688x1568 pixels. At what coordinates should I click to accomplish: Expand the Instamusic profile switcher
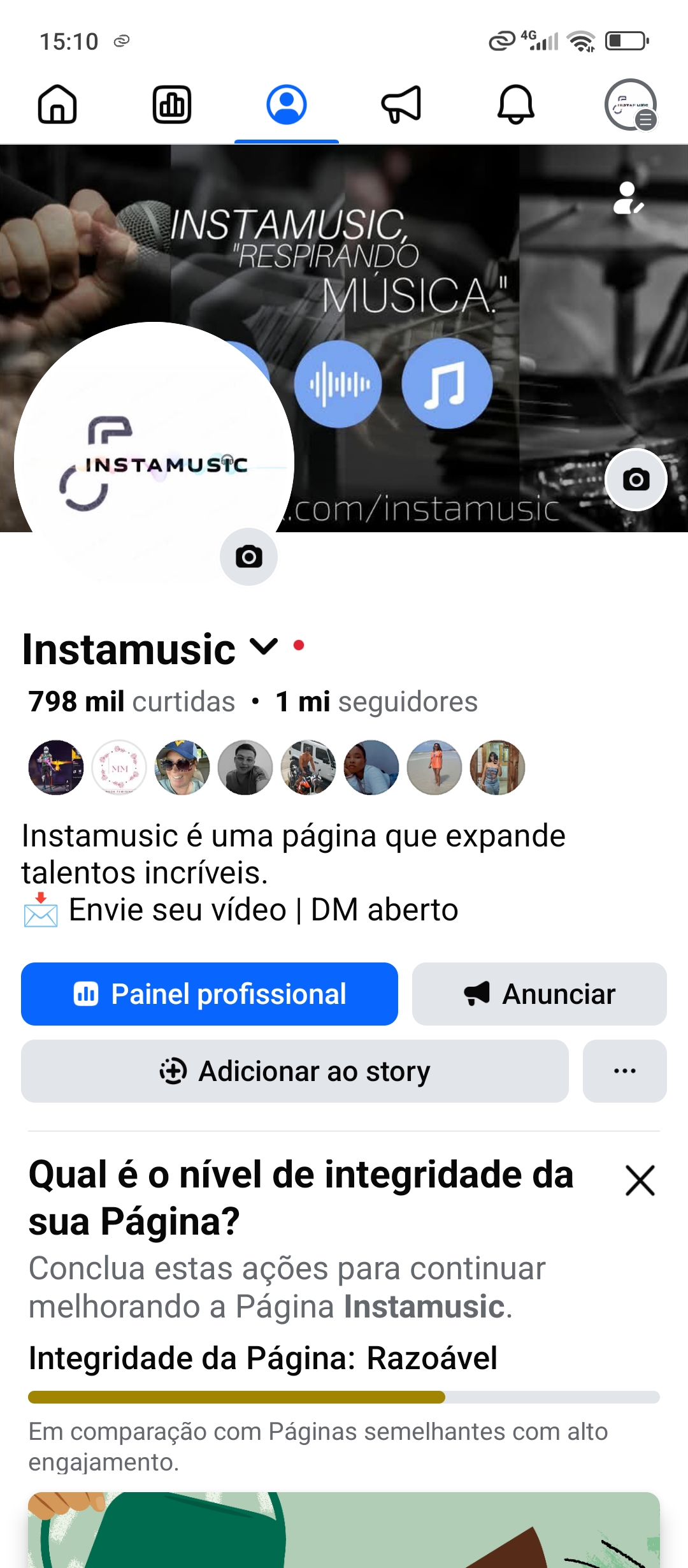(x=264, y=647)
